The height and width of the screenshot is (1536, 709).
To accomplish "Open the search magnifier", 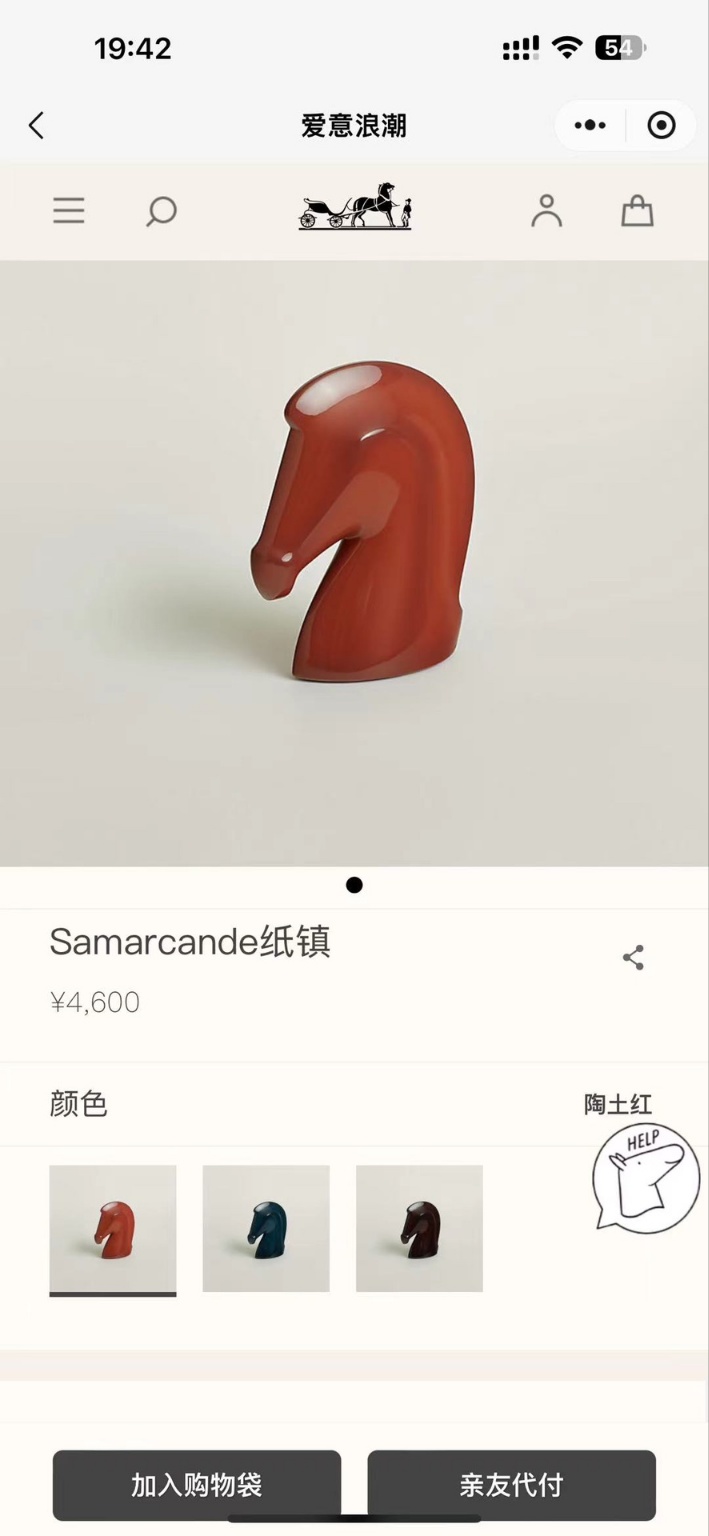I will point(161,211).
